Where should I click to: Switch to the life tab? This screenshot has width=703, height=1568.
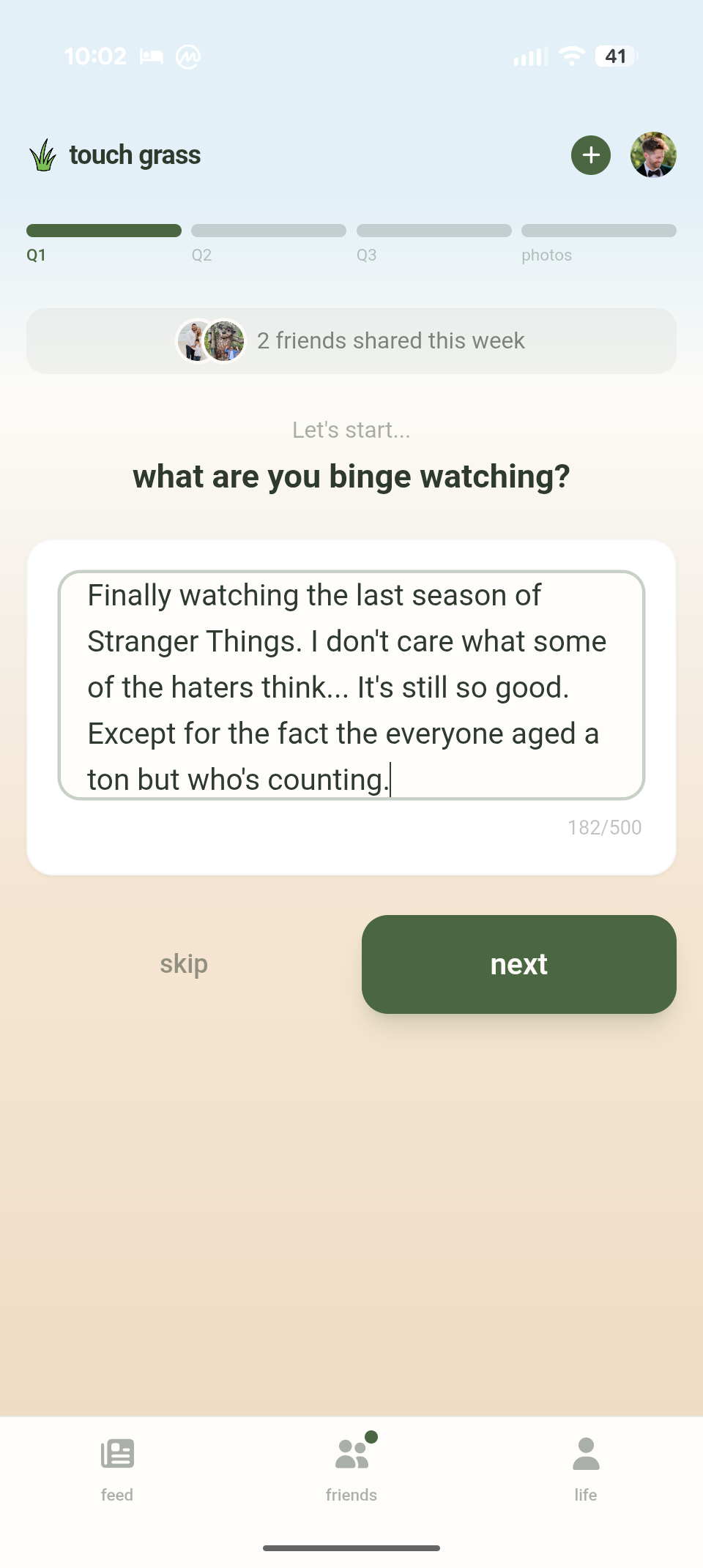(585, 1468)
